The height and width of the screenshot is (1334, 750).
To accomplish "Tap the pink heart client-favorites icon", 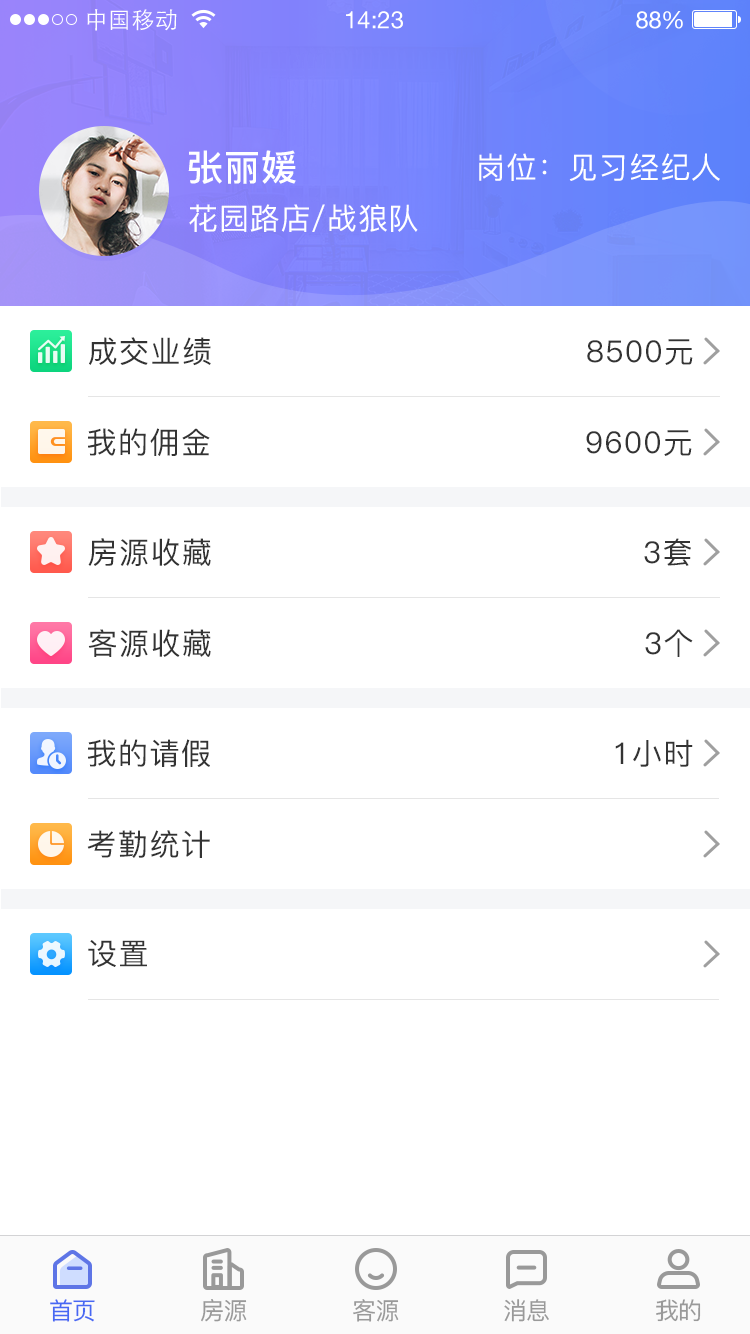I will click(x=51, y=643).
